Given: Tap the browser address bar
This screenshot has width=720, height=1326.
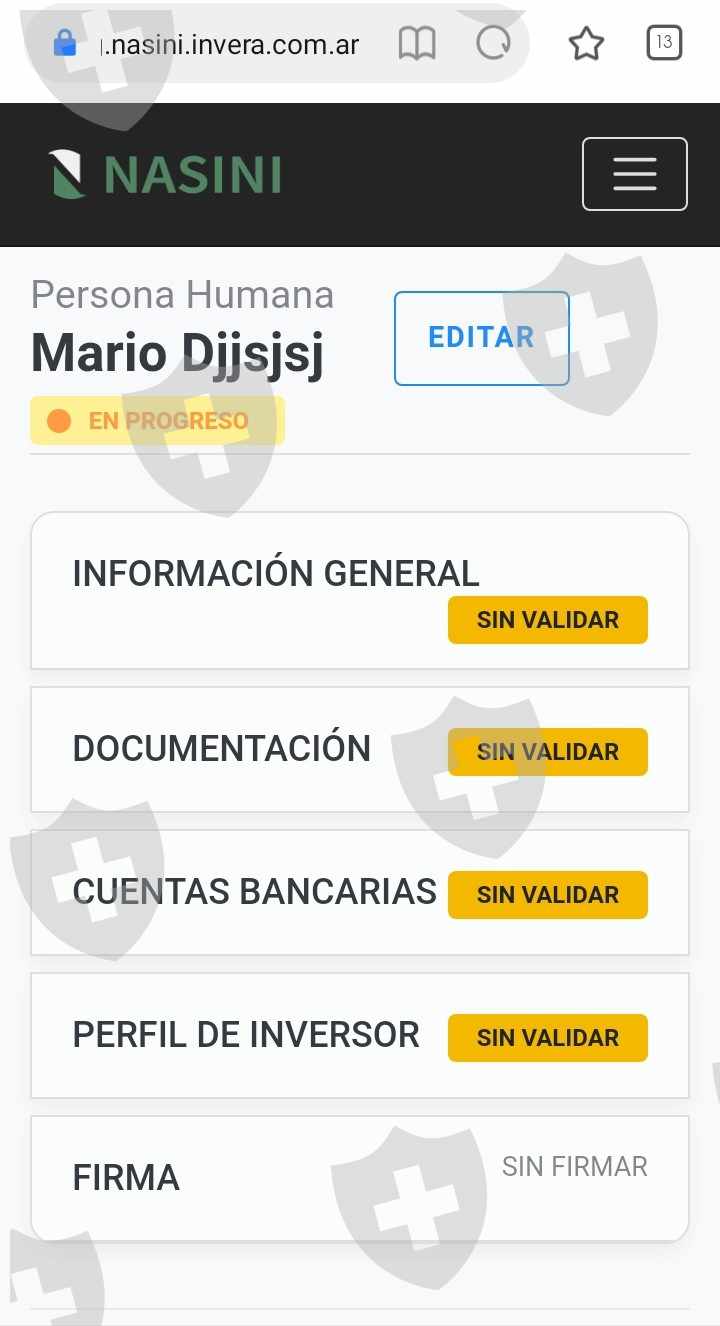Looking at the screenshot, I should coord(230,45).
